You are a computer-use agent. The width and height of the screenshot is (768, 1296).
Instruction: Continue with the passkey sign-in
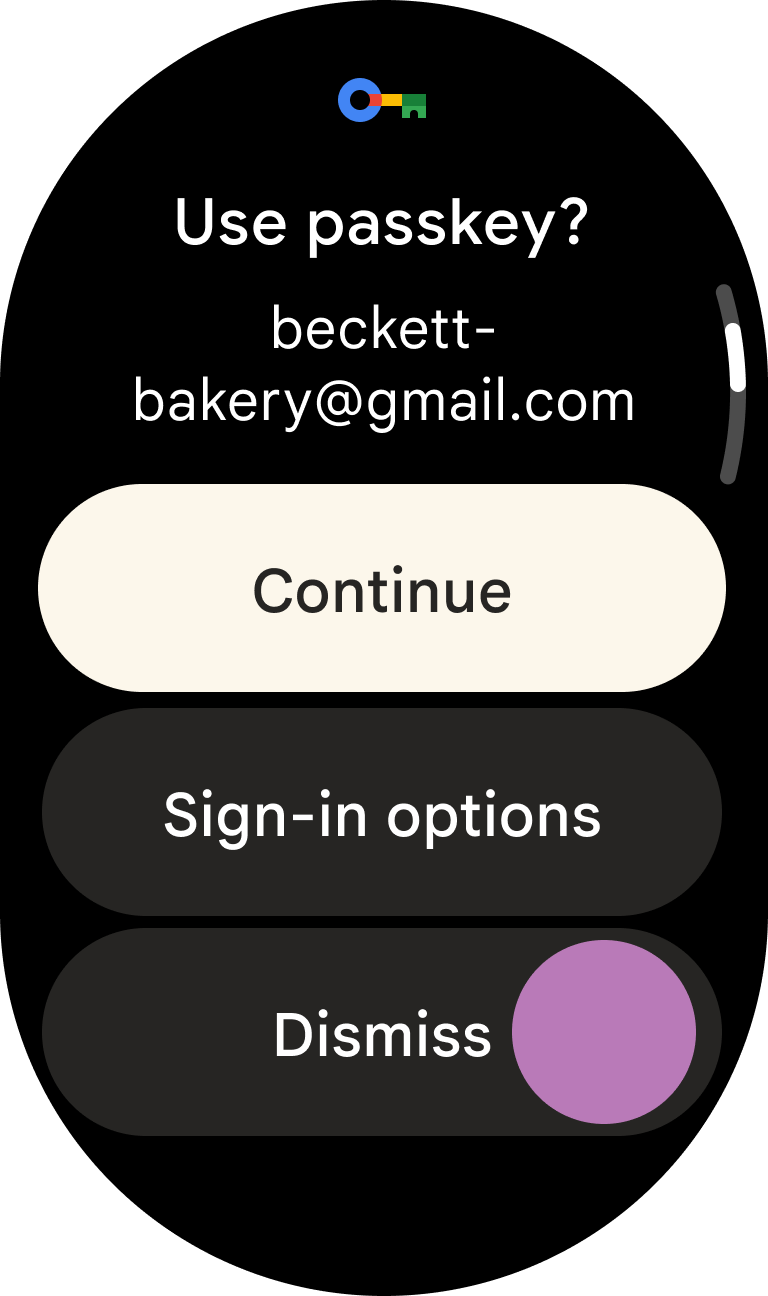click(382, 588)
